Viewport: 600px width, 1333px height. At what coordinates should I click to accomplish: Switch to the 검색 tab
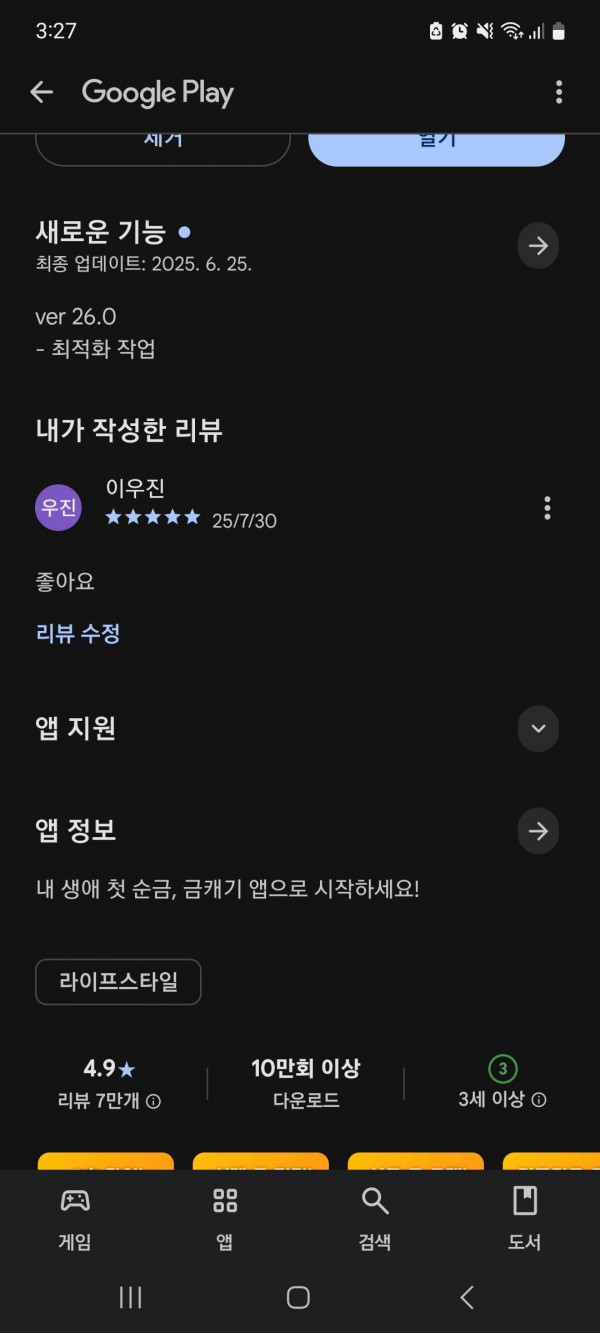(375, 1219)
